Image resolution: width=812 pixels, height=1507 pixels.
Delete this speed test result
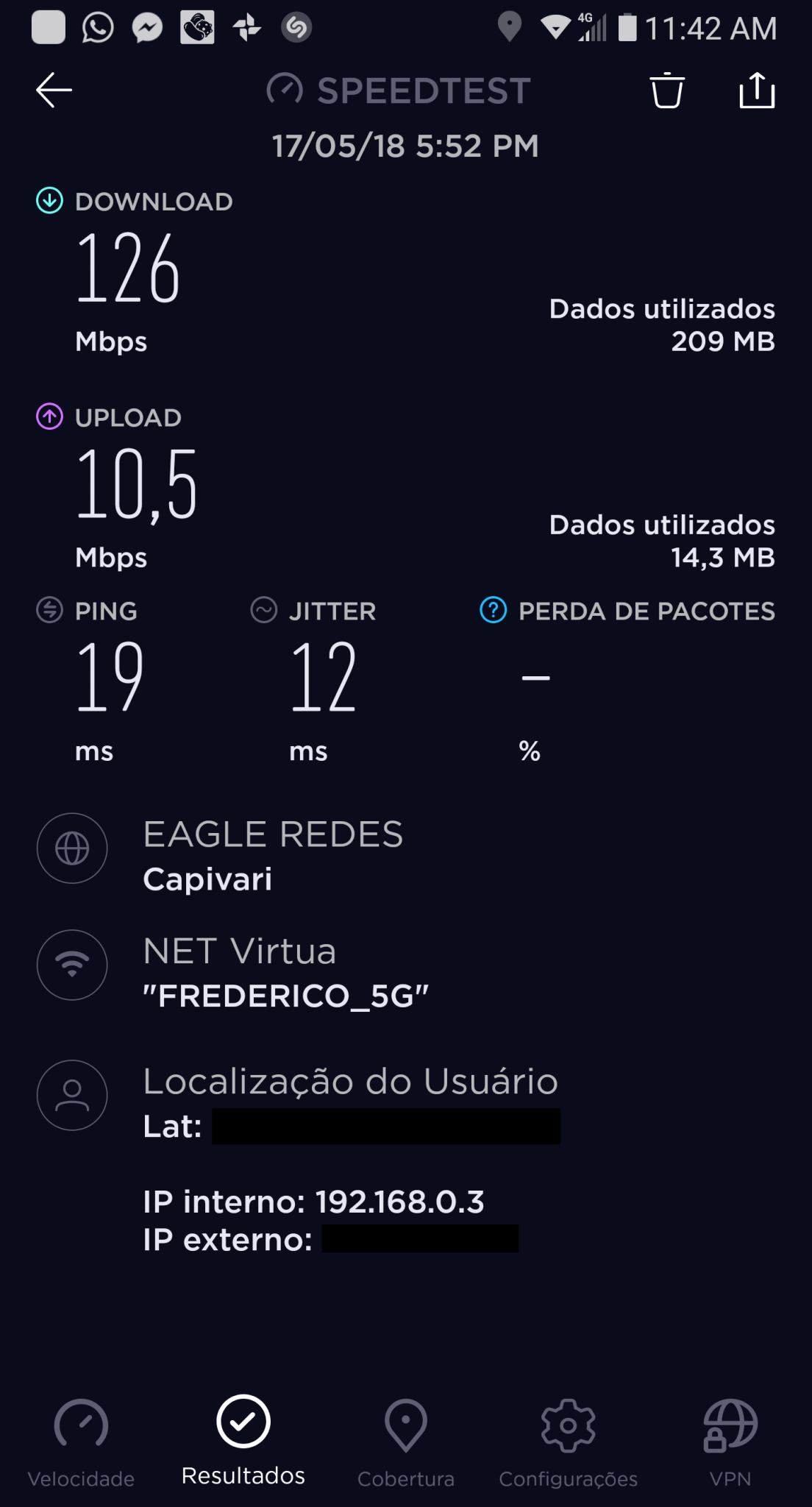pyautogui.click(x=667, y=91)
